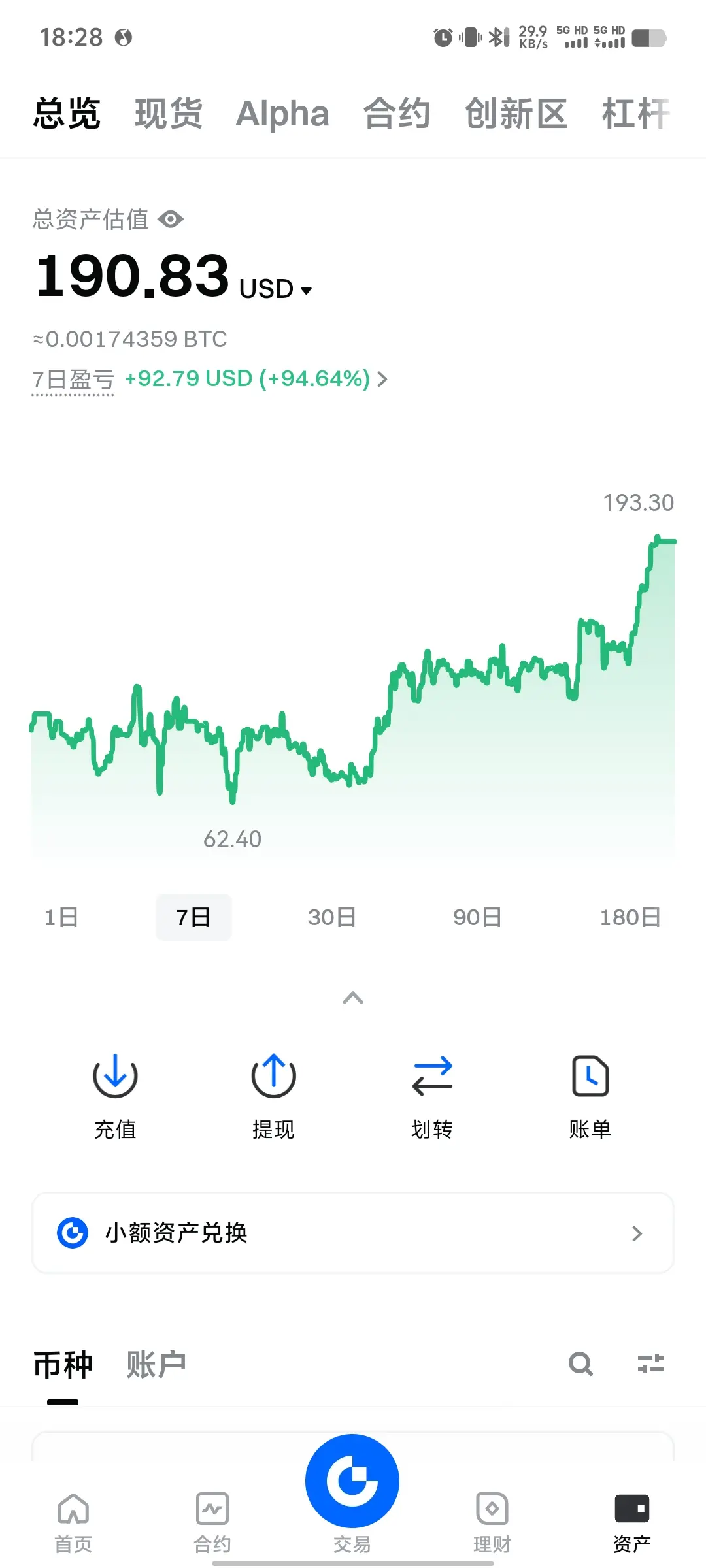Viewport: 706px width, 1568px height.
Task: Switch to the 现货 tab
Action: click(x=169, y=114)
